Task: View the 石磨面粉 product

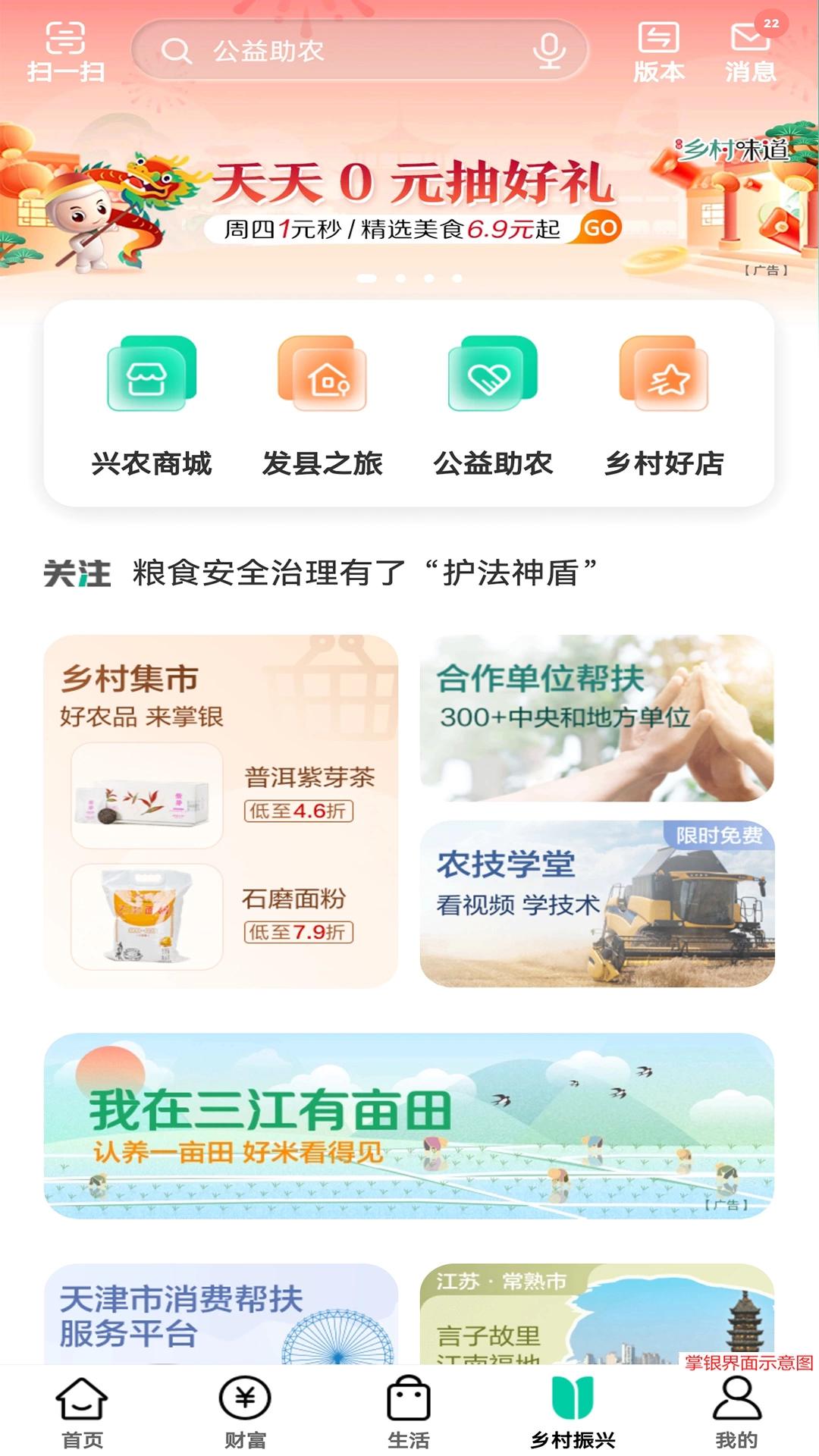Action: coord(223,916)
